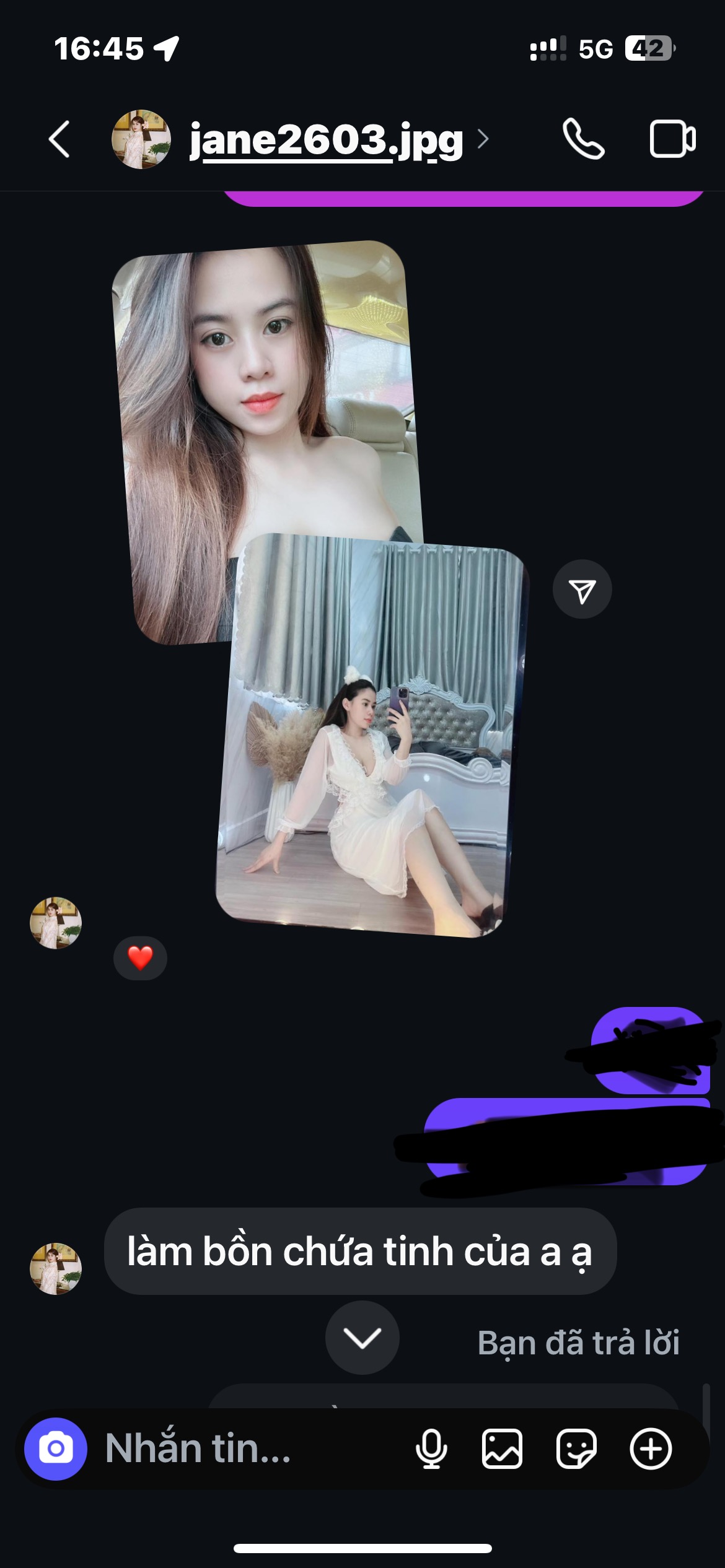725x1568 pixels.
Task: Jump to latest messages with down arrow
Action: click(362, 1338)
